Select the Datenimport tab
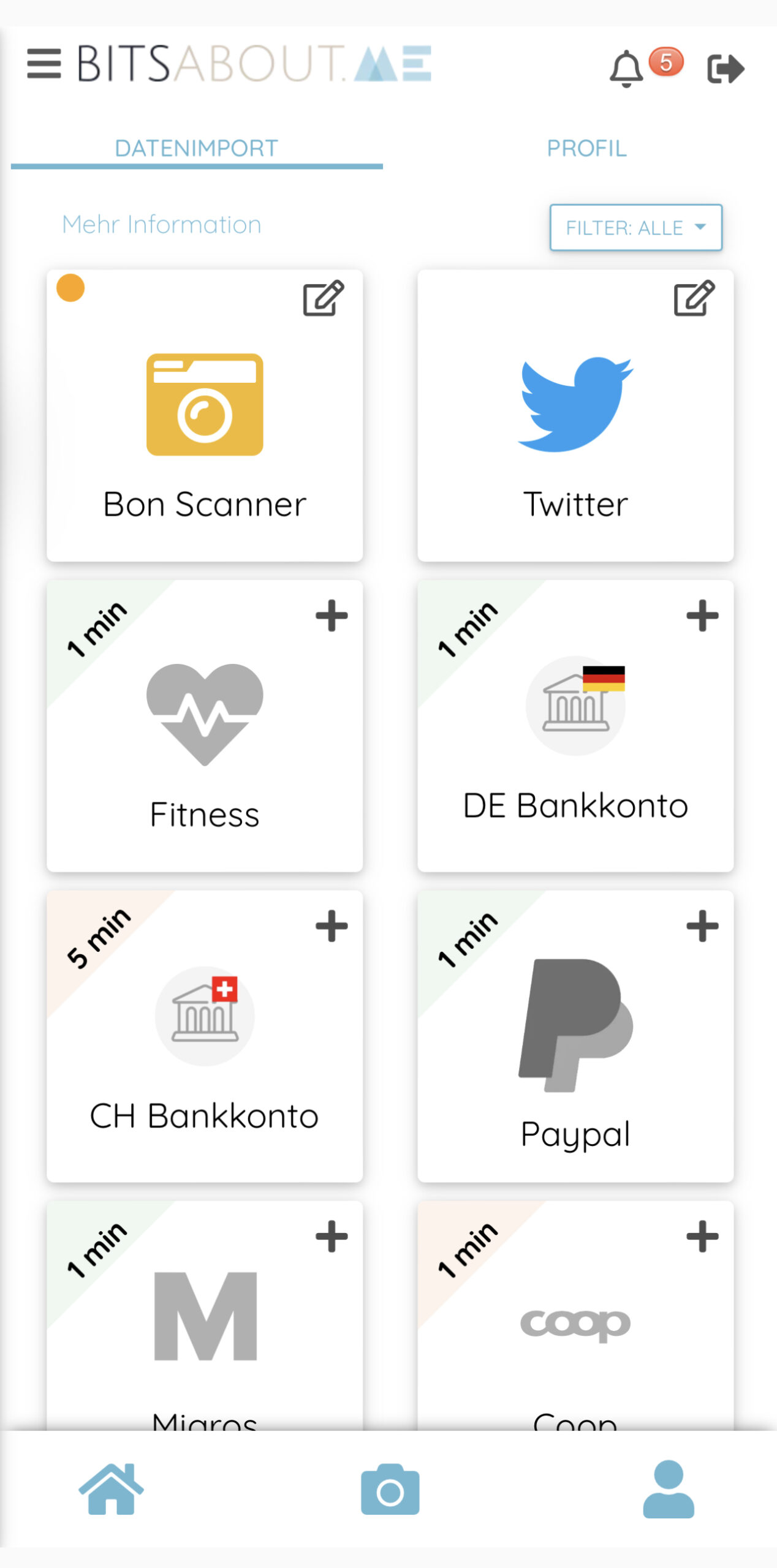The height and width of the screenshot is (1568, 777). click(197, 148)
